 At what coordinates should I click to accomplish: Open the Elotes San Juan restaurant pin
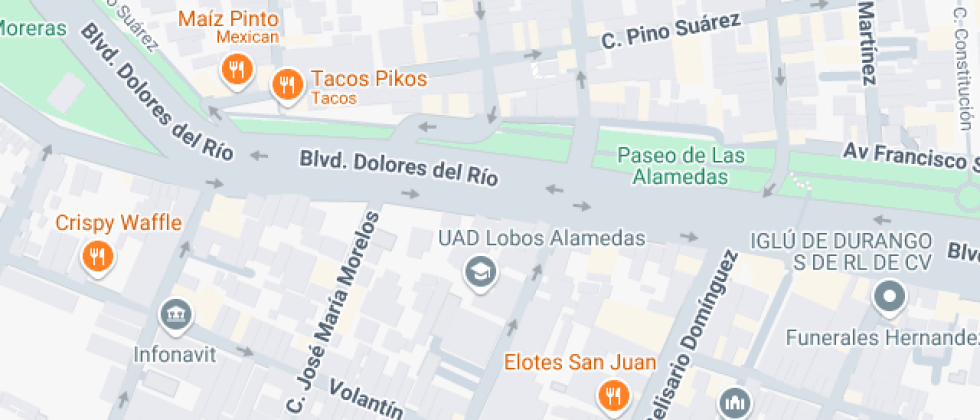click(x=612, y=395)
